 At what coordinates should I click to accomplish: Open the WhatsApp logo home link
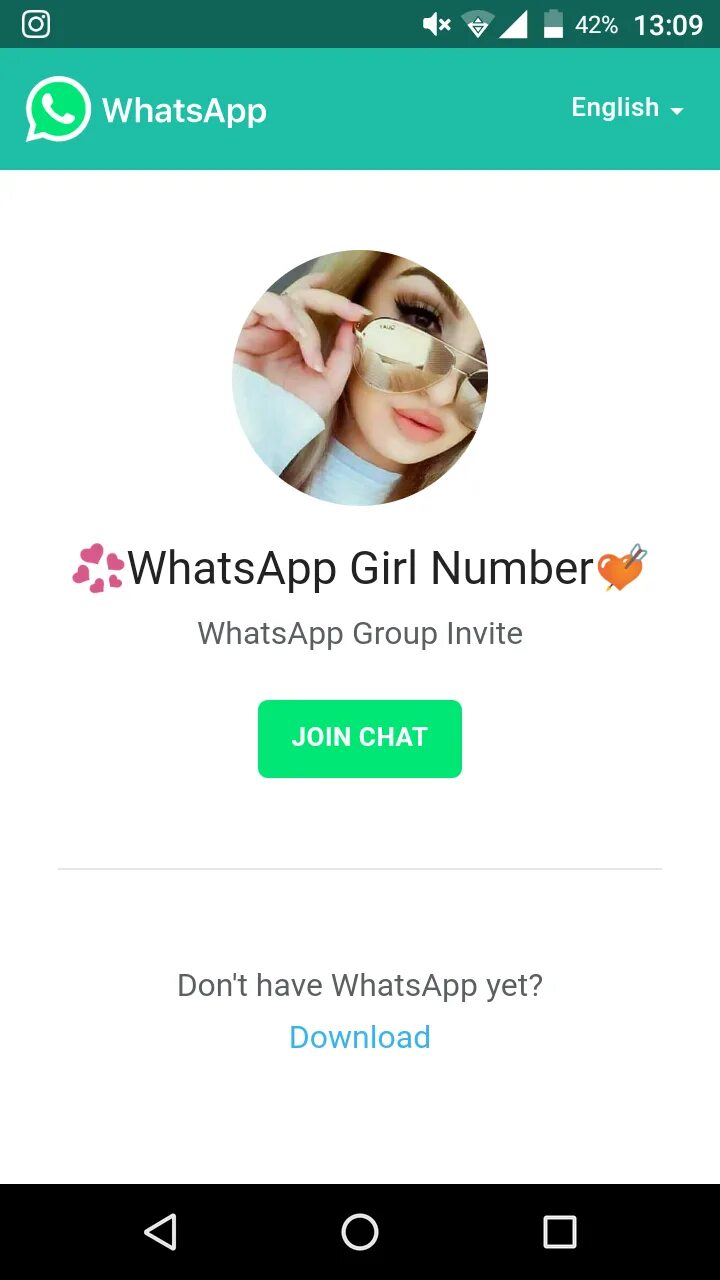(147, 109)
